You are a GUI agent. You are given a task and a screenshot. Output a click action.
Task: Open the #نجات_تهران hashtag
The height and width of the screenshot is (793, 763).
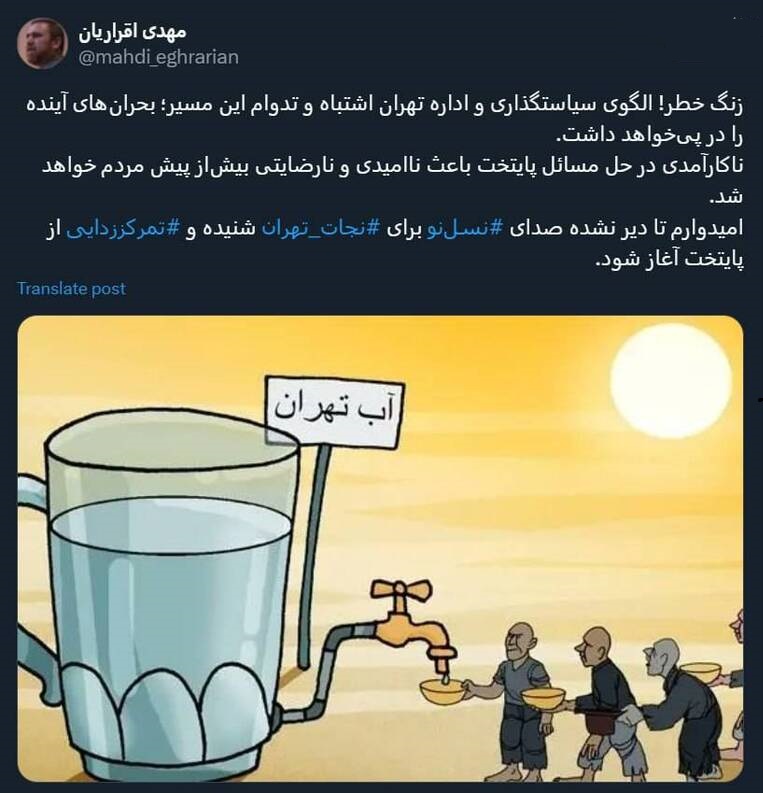tap(321, 229)
